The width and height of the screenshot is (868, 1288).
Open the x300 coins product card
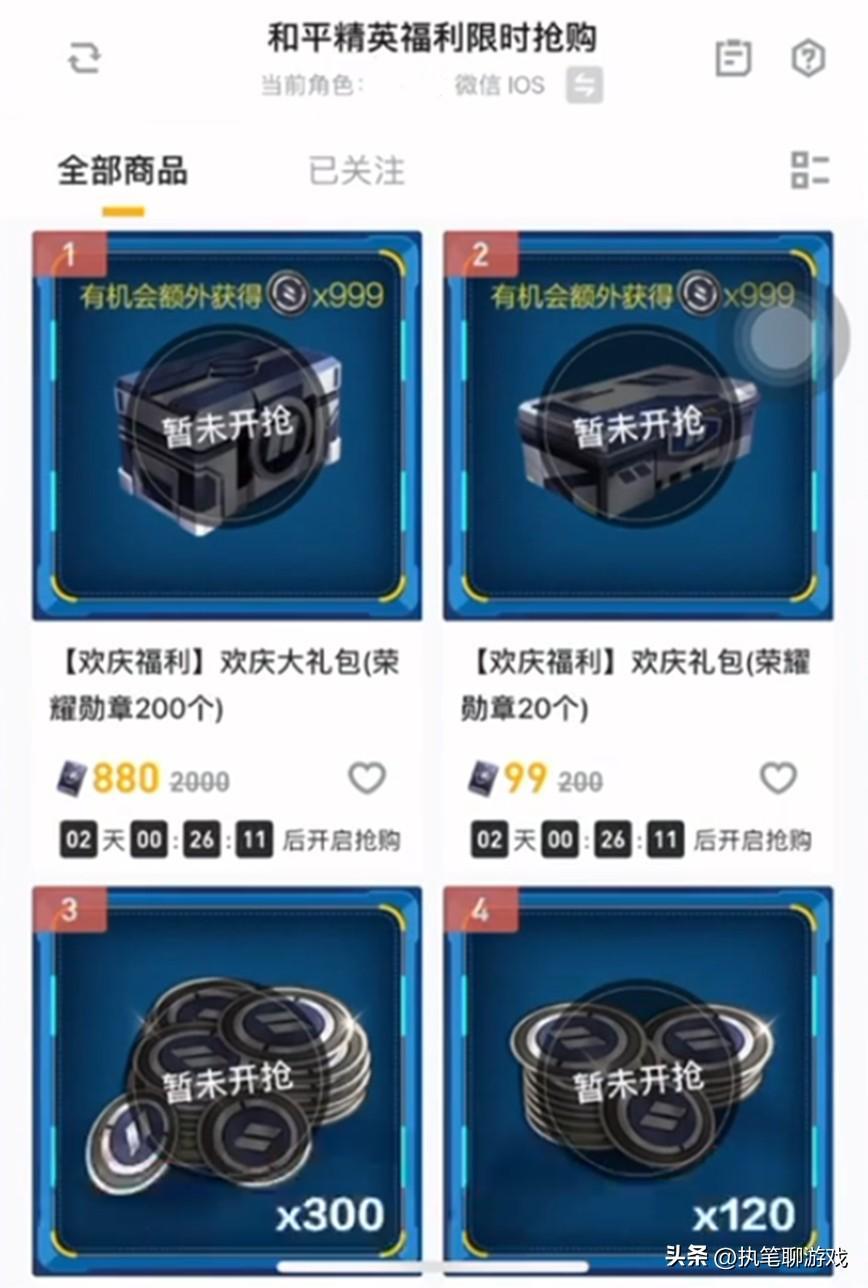click(227, 1075)
